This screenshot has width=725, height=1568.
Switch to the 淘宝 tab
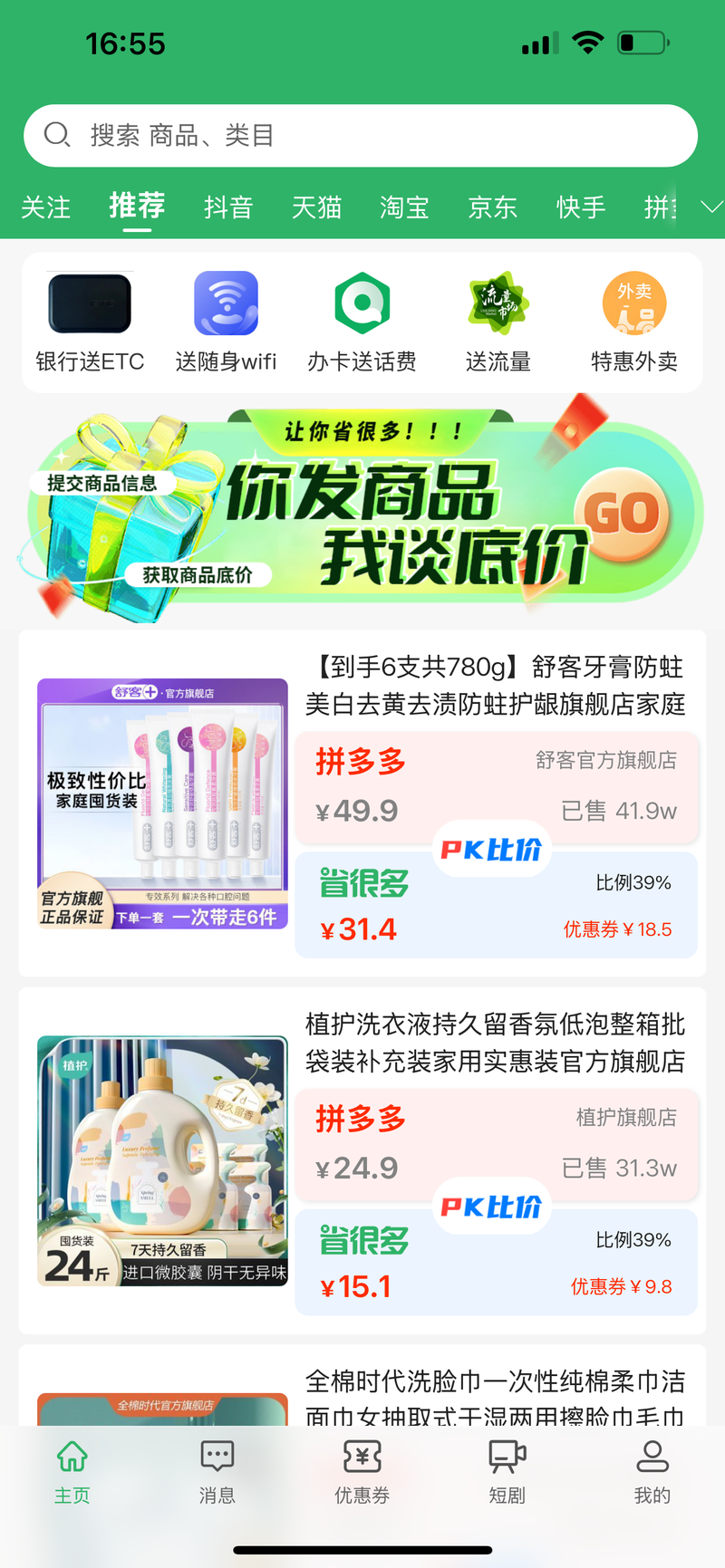click(x=404, y=207)
